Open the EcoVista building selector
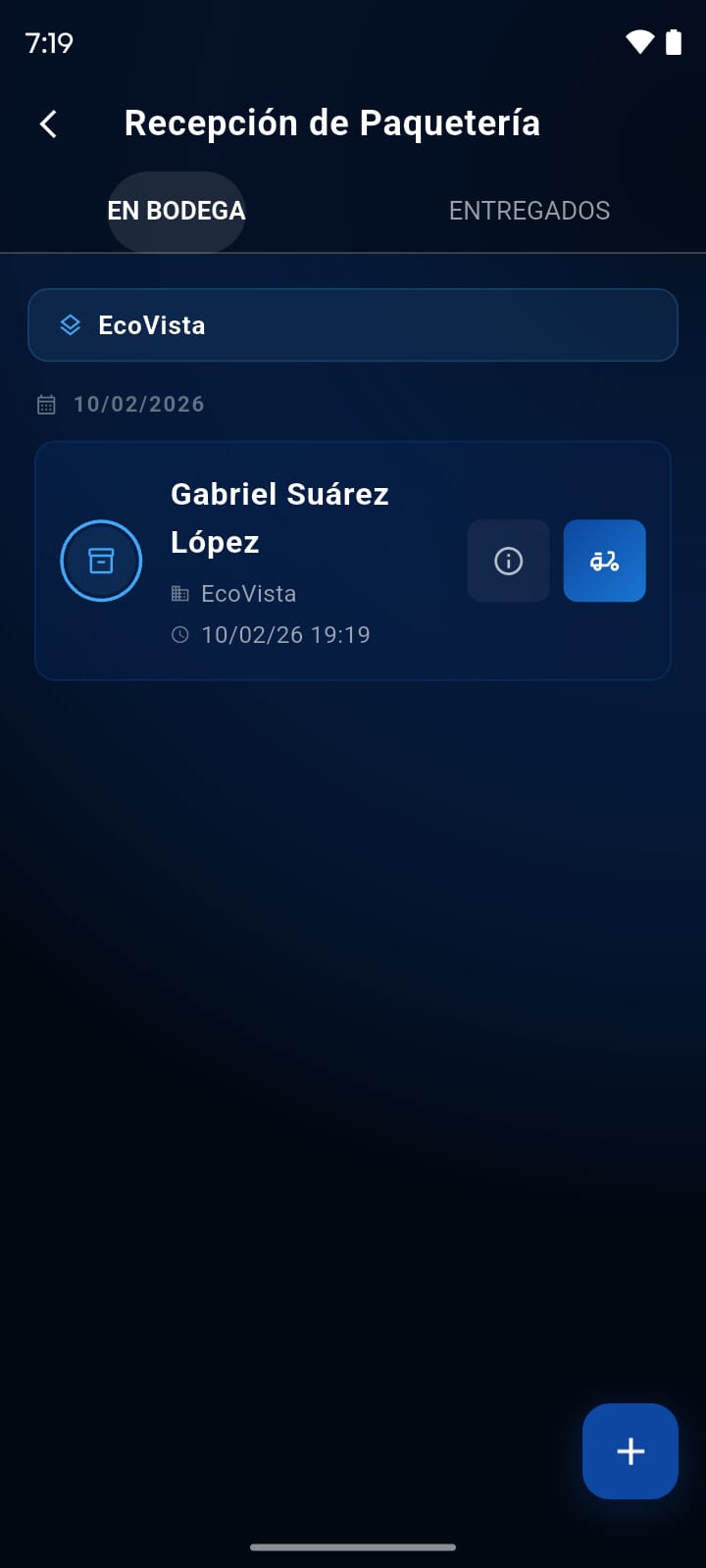 pyautogui.click(x=353, y=325)
